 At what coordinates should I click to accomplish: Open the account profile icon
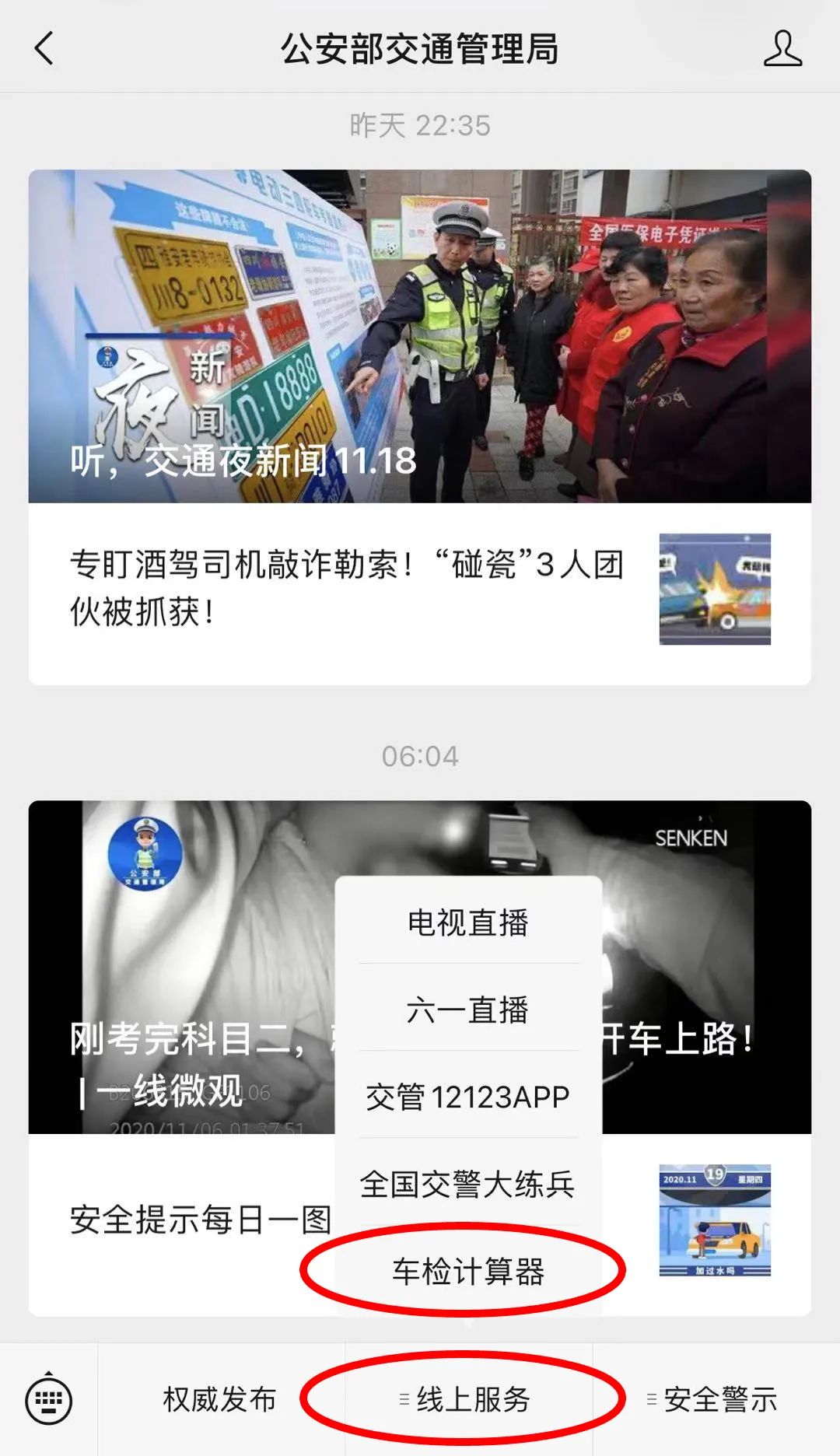(x=782, y=48)
